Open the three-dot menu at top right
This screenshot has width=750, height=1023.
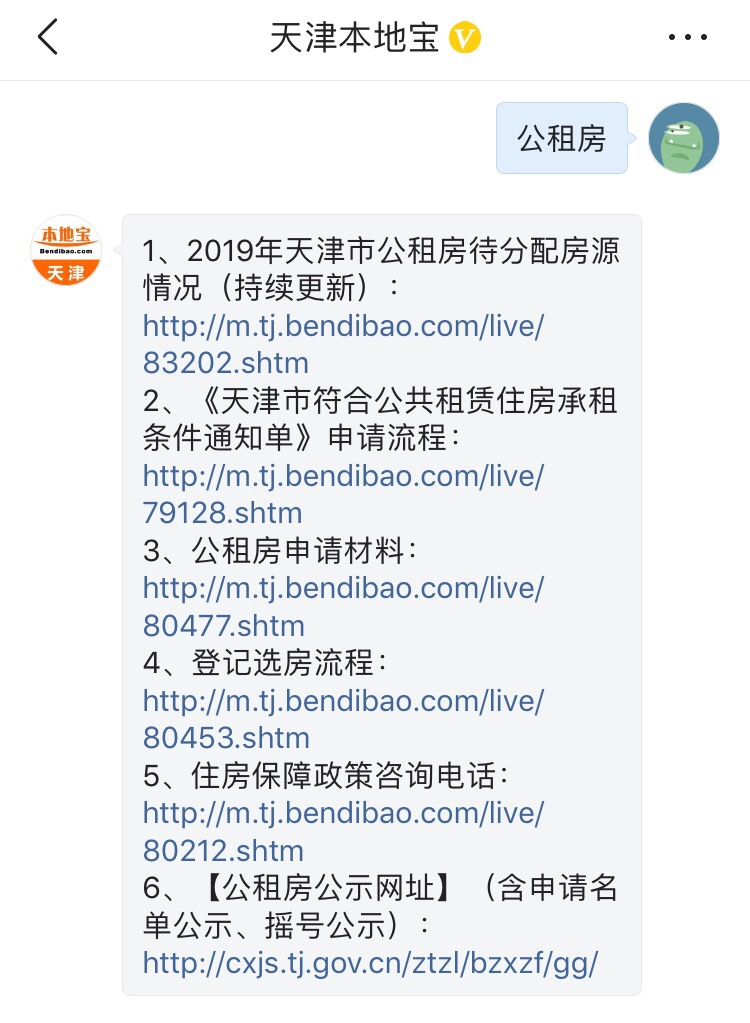(x=687, y=38)
